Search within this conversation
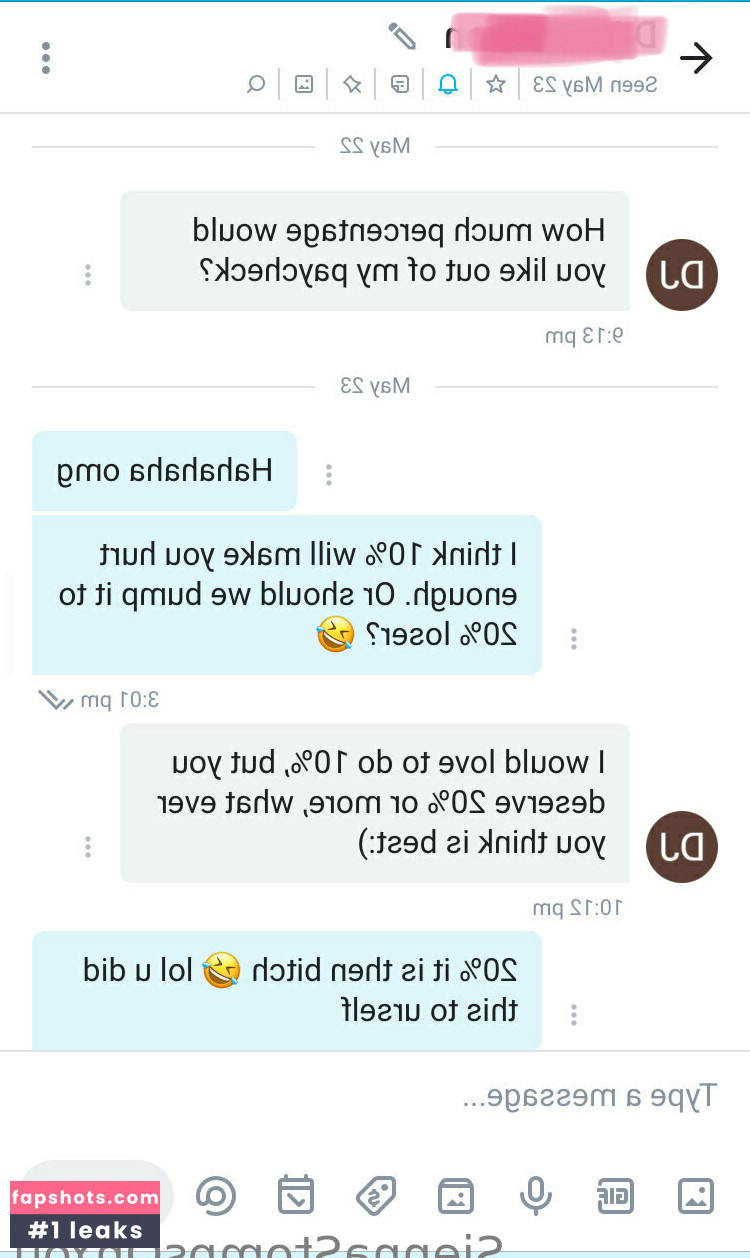The width and height of the screenshot is (750, 1258). pos(256,84)
